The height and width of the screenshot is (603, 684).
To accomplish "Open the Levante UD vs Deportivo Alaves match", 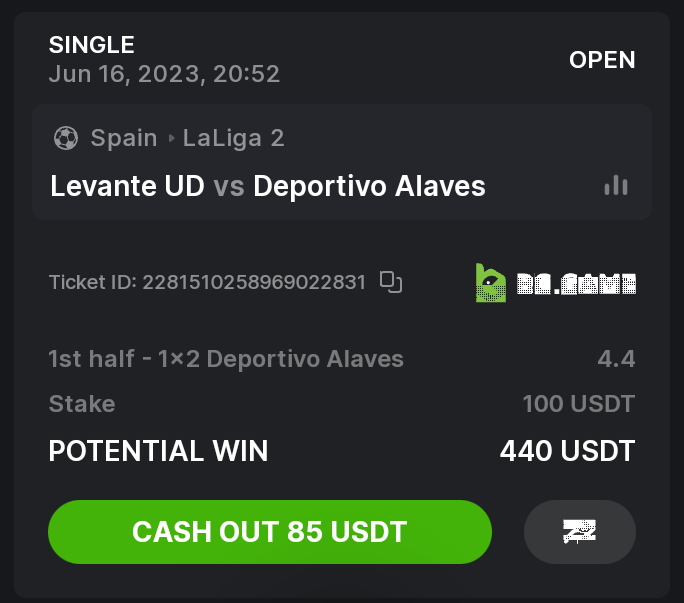I will click(x=268, y=187).
